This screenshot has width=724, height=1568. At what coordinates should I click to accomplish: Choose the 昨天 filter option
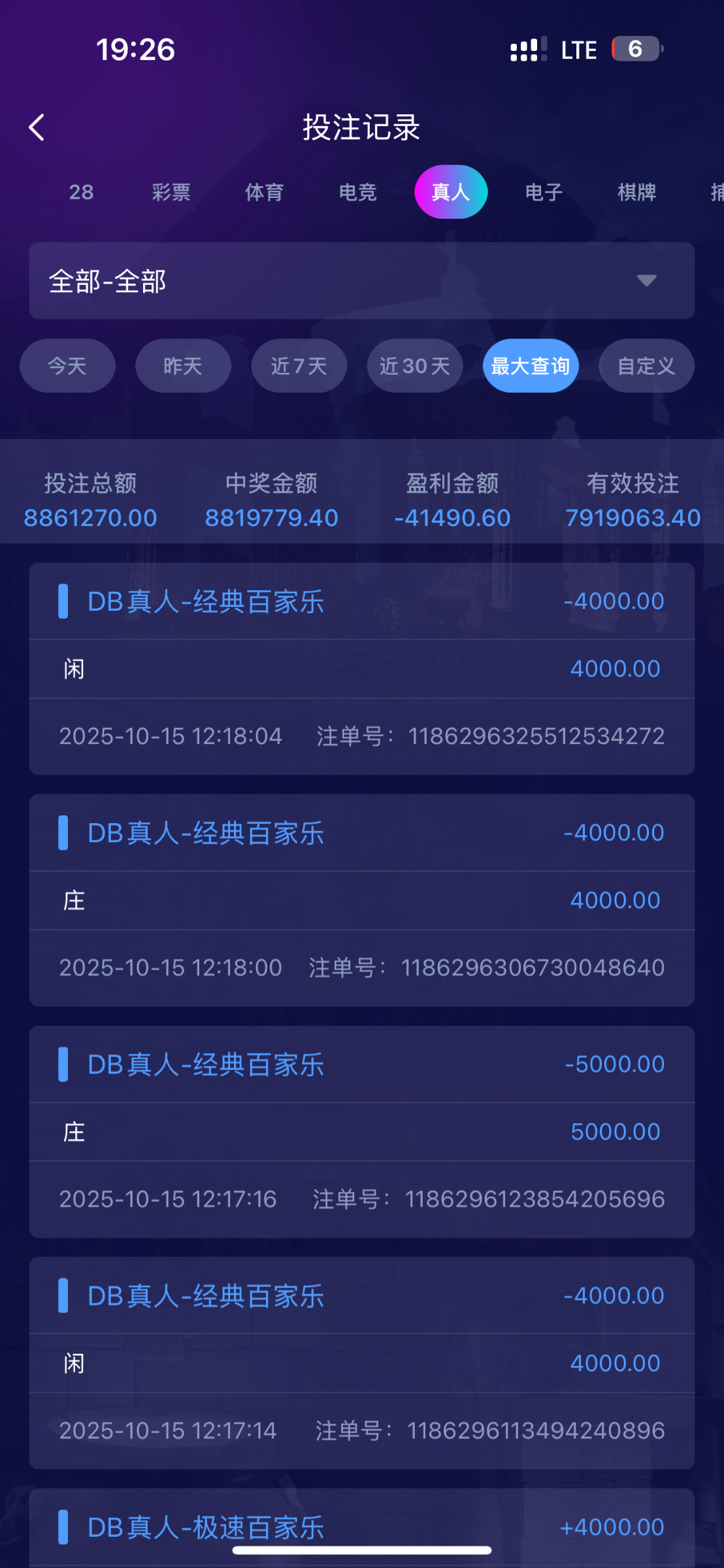[x=182, y=366]
